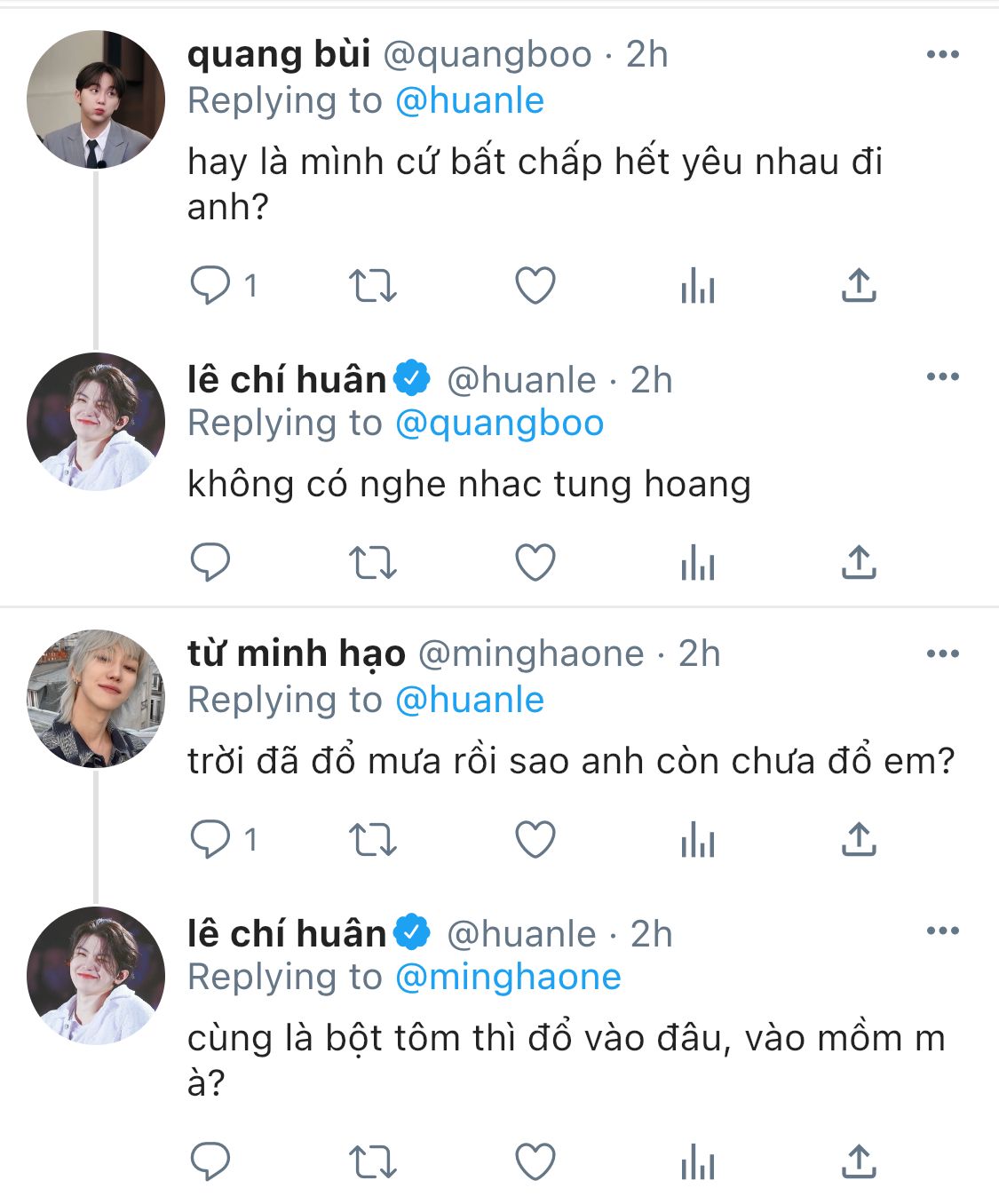Reply to the tweet 'cùng là bột tôm'
The image size is (999, 1204).
click(210, 1162)
